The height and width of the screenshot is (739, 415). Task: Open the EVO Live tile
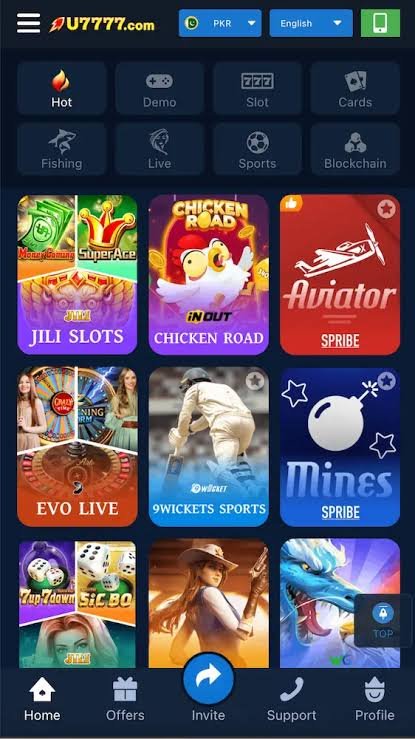pyautogui.click(x=77, y=447)
